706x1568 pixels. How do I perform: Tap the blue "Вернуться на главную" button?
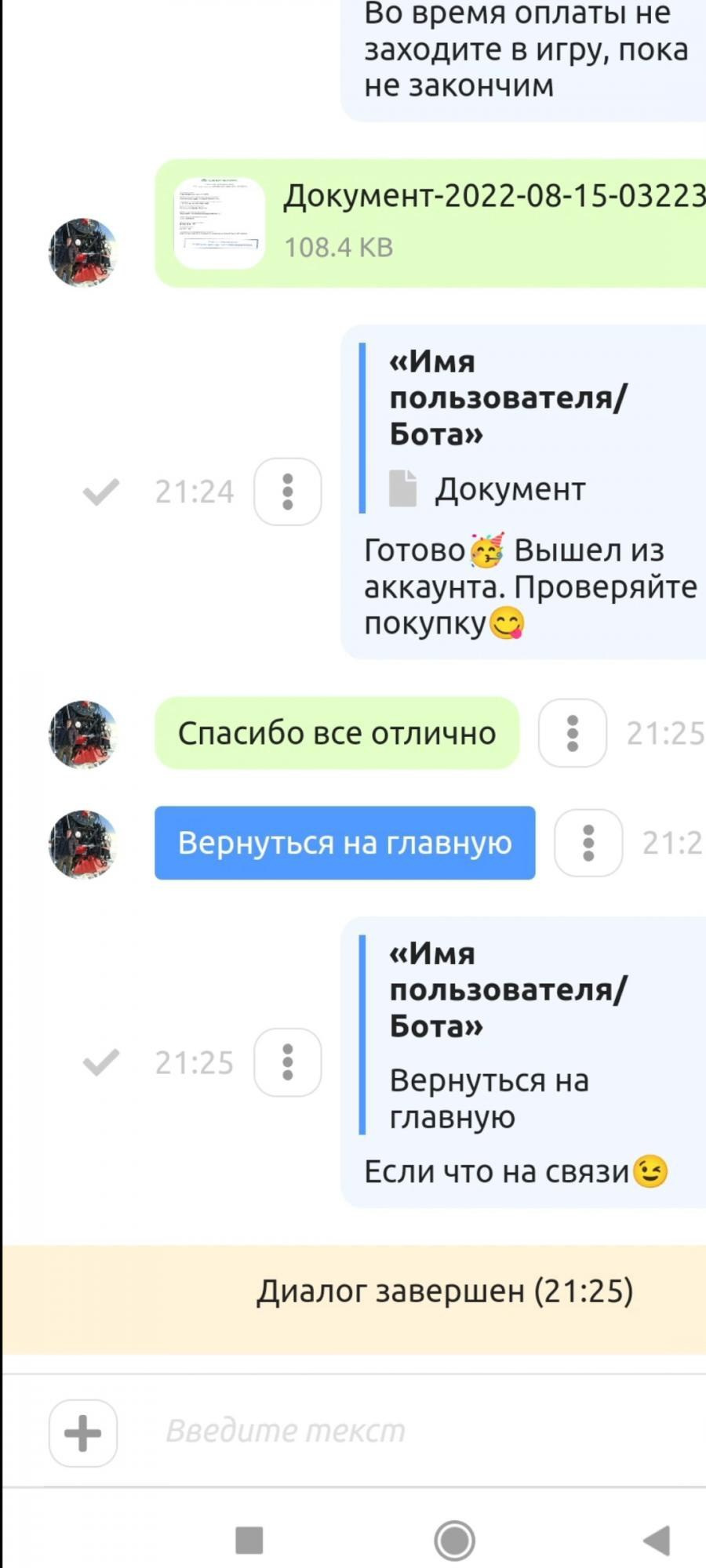pos(345,843)
